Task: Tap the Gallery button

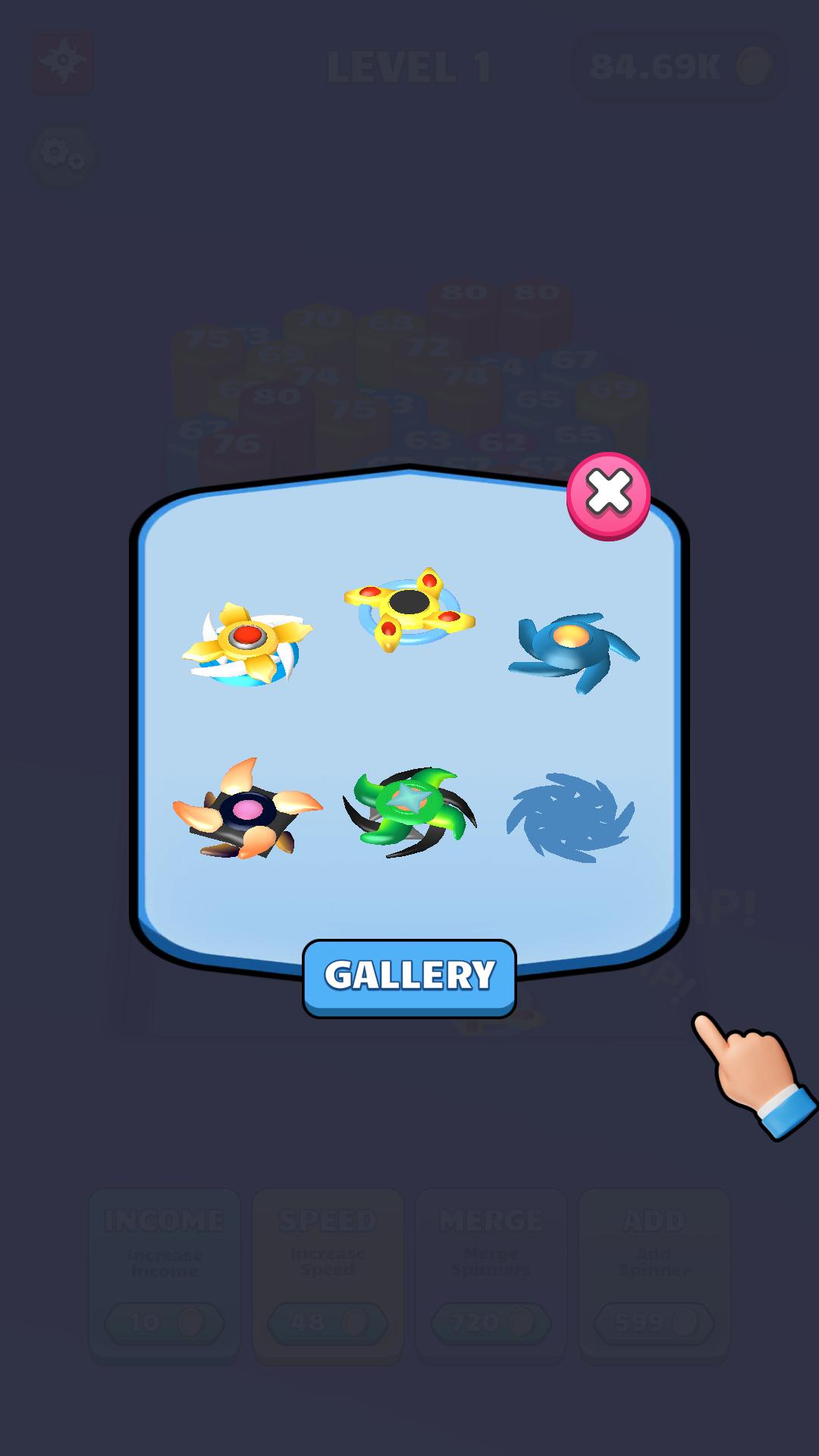Action: click(409, 977)
